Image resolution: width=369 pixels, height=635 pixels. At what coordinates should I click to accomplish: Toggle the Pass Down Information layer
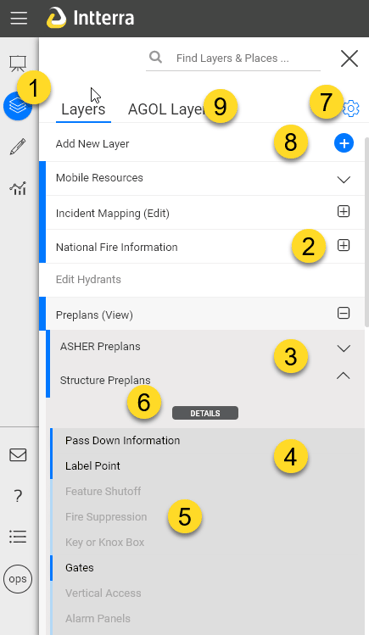coord(122,441)
